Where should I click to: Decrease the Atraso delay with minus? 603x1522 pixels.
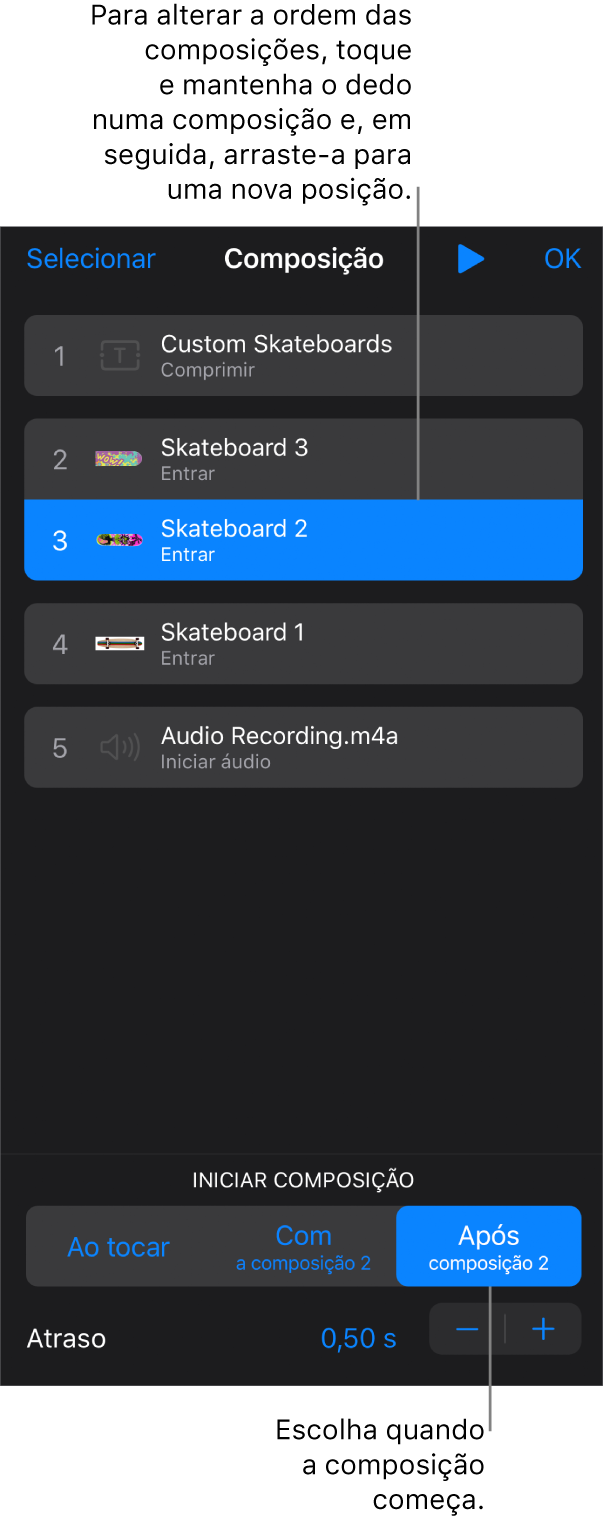[x=467, y=1330]
